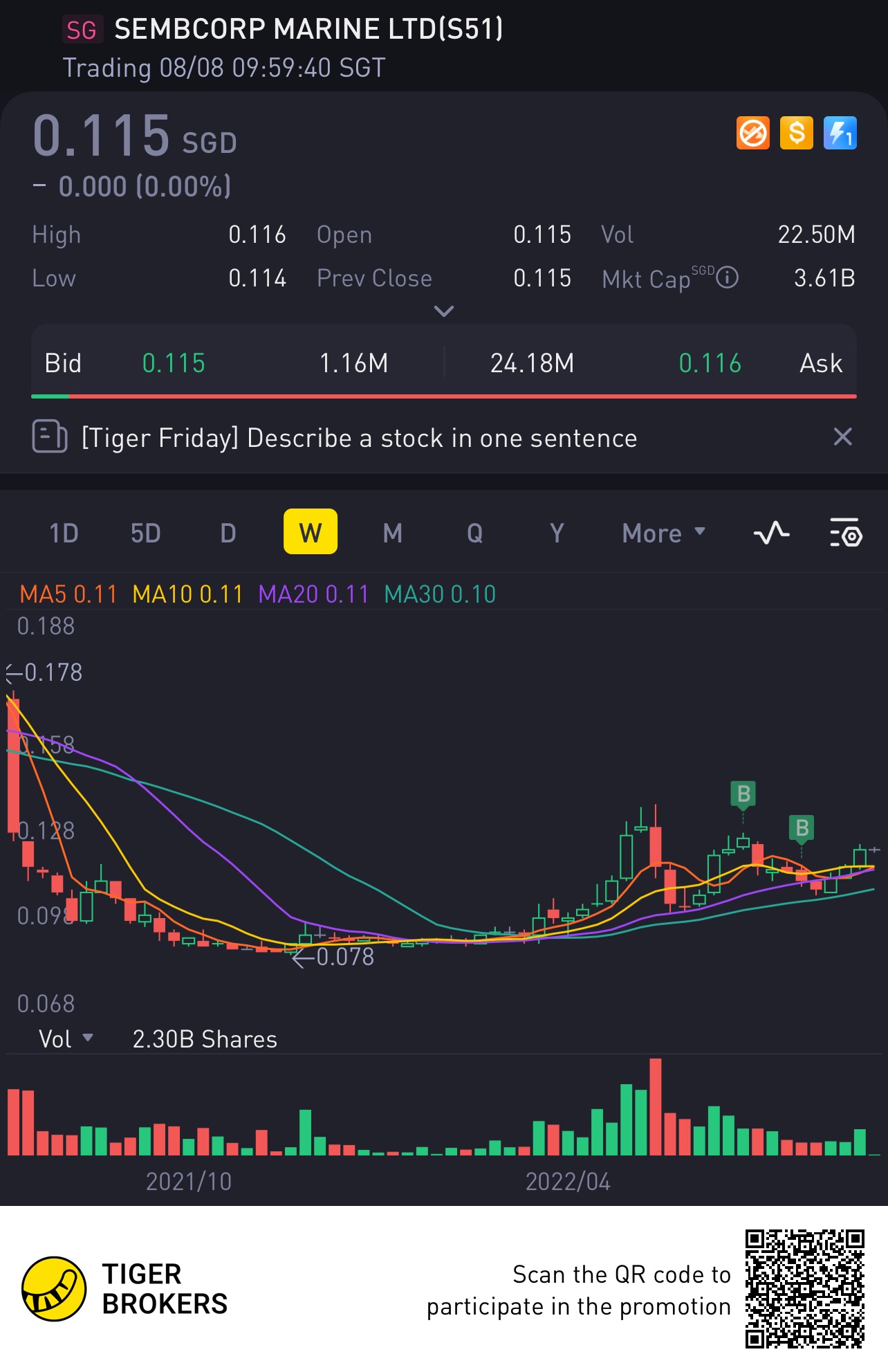This screenshot has height=1372, width=888.
Task: Switch to the monthly M chart
Action: tap(392, 533)
